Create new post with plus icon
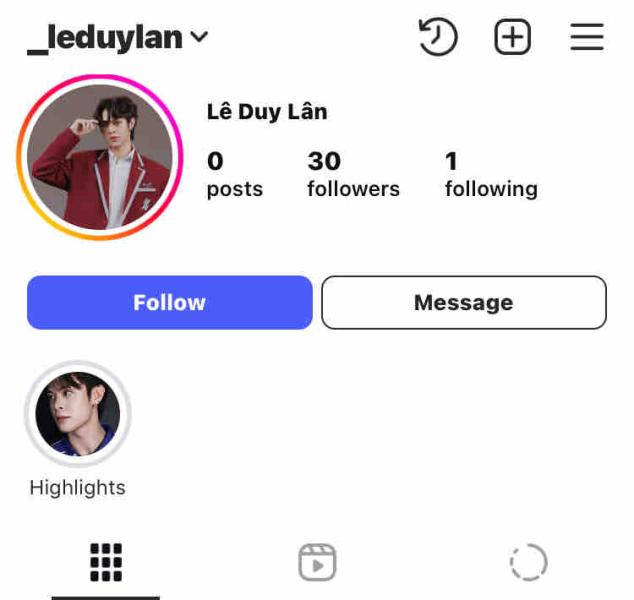 coord(512,38)
